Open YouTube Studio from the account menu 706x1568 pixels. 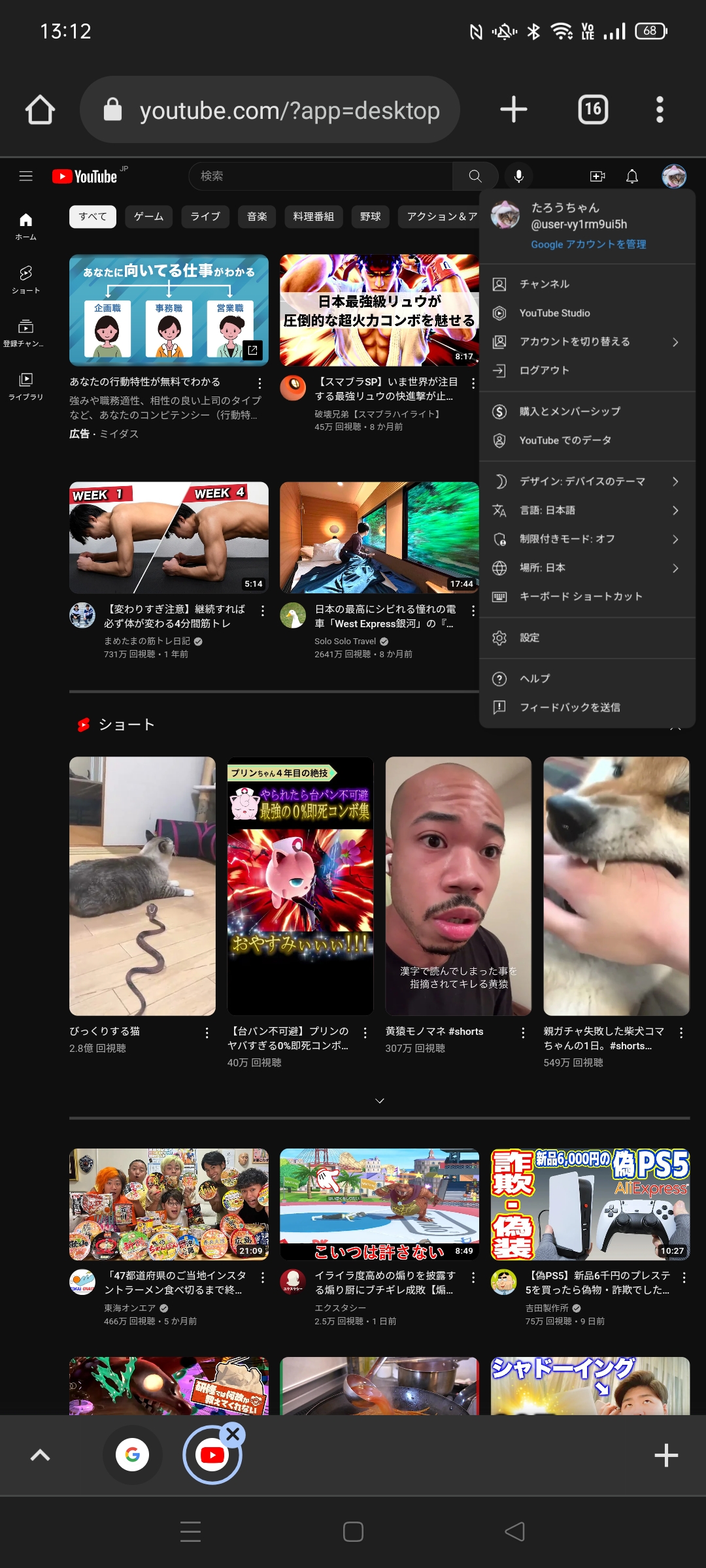[x=554, y=313]
